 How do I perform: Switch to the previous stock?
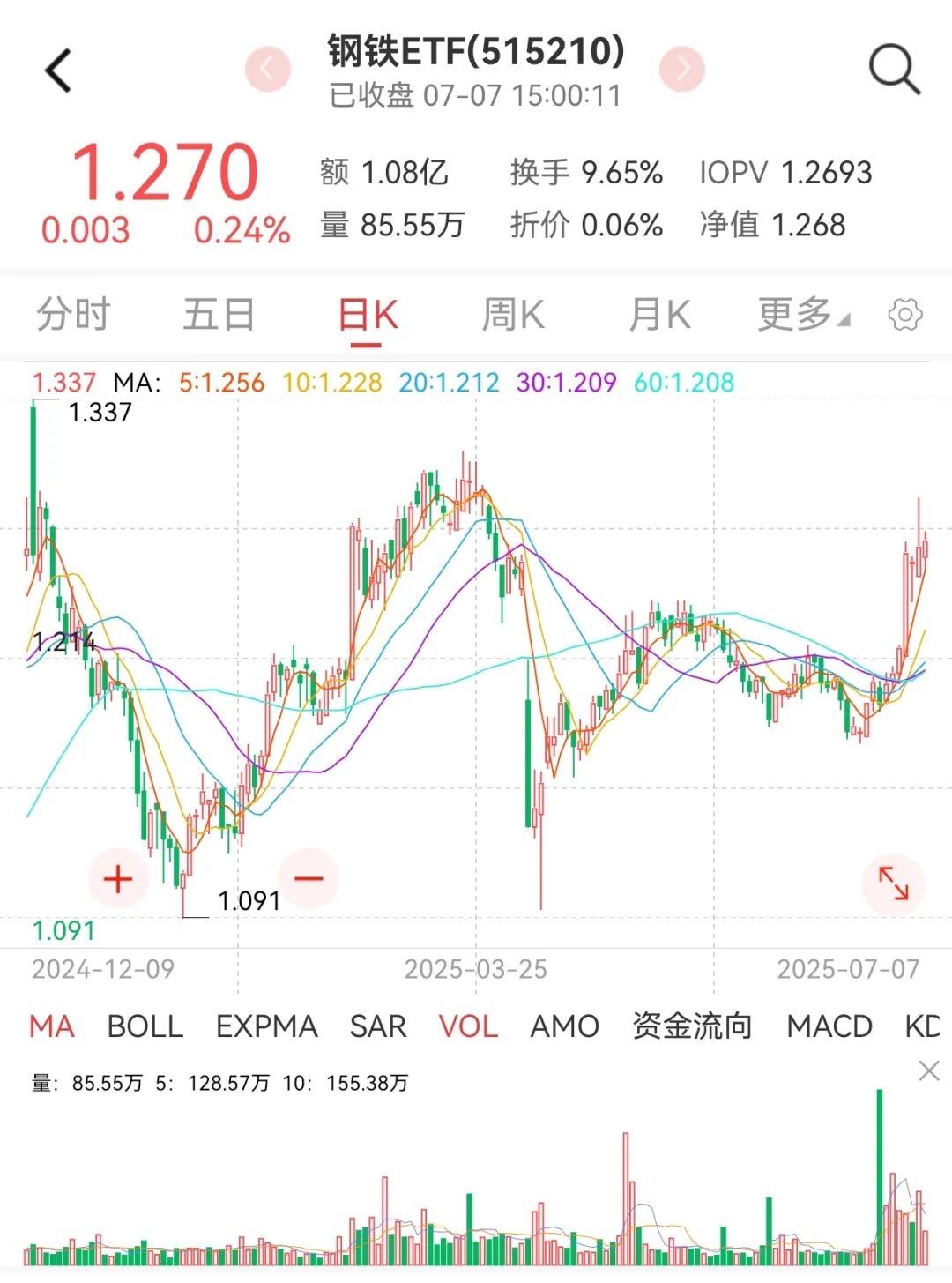tap(268, 68)
